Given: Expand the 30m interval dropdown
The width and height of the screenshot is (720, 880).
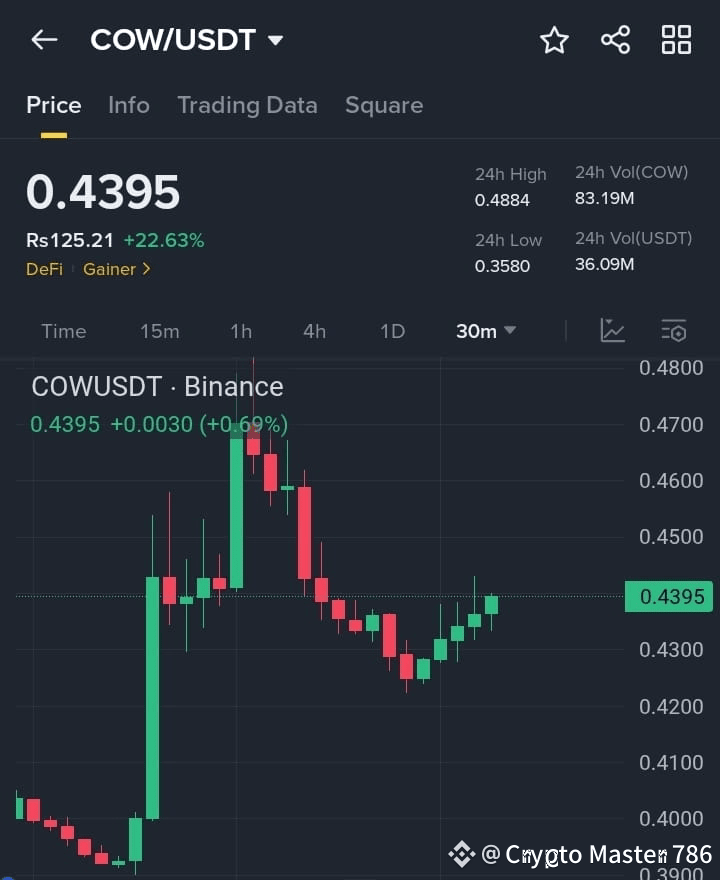Looking at the screenshot, I should [x=485, y=331].
